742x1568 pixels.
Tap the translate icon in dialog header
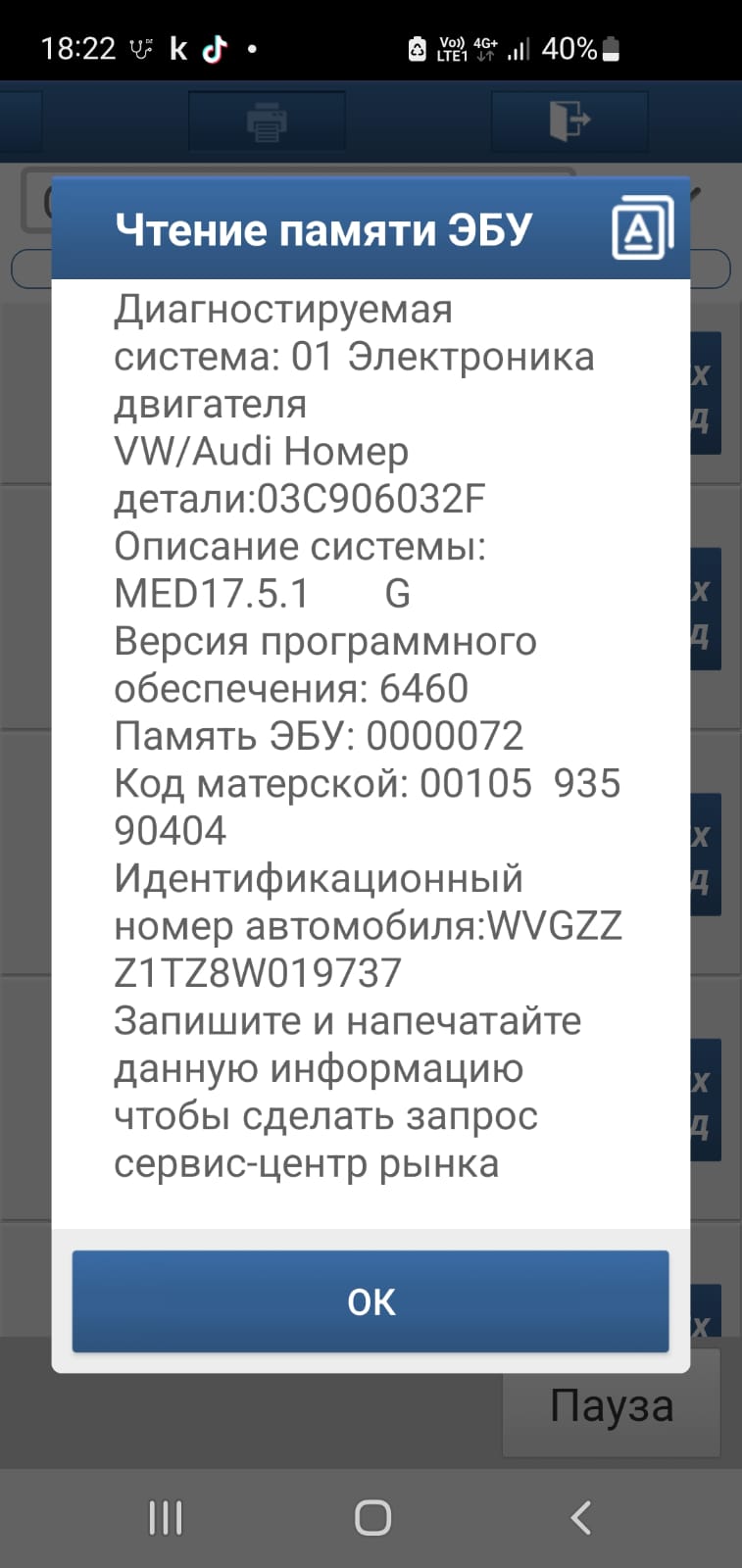(x=642, y=229)
